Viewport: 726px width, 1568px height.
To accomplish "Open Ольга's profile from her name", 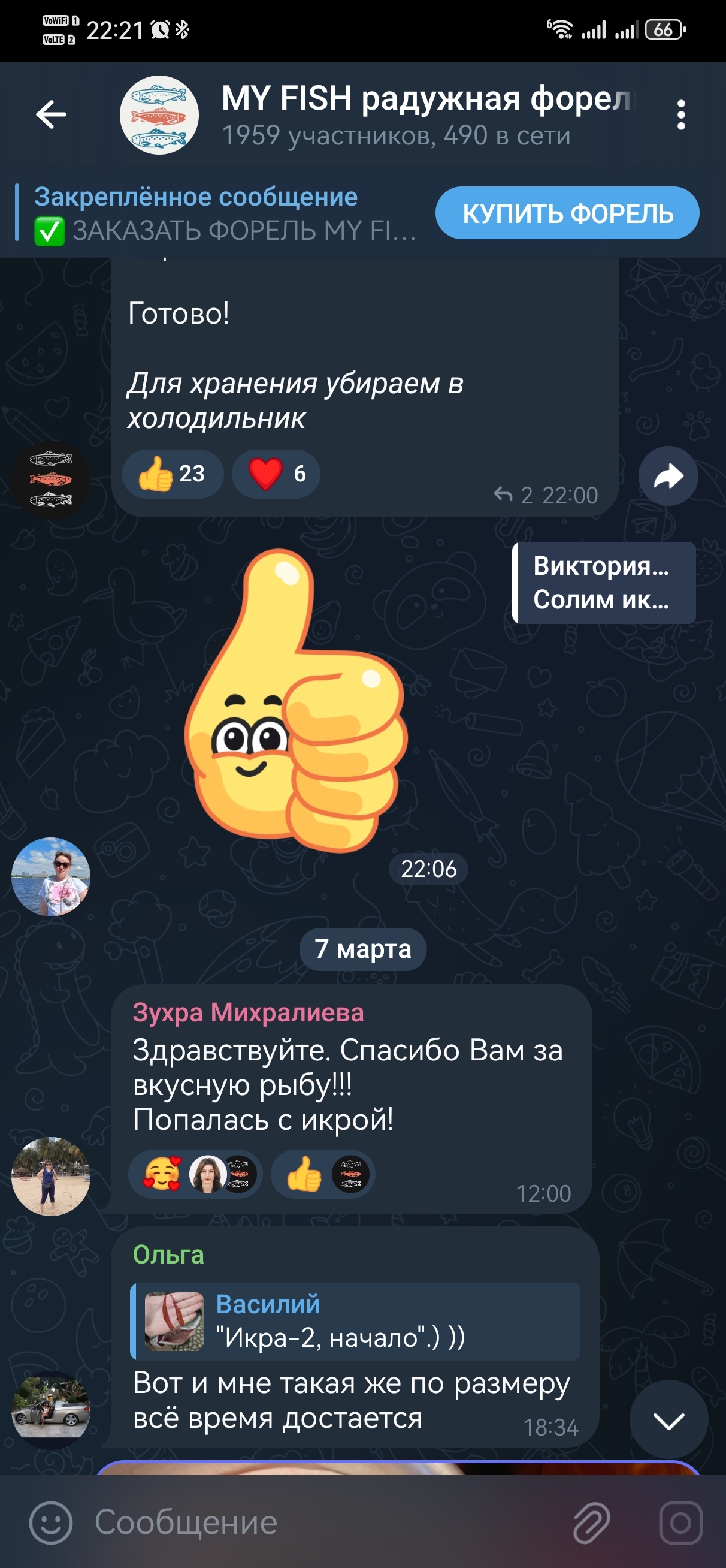I will tap(168, 1255).
